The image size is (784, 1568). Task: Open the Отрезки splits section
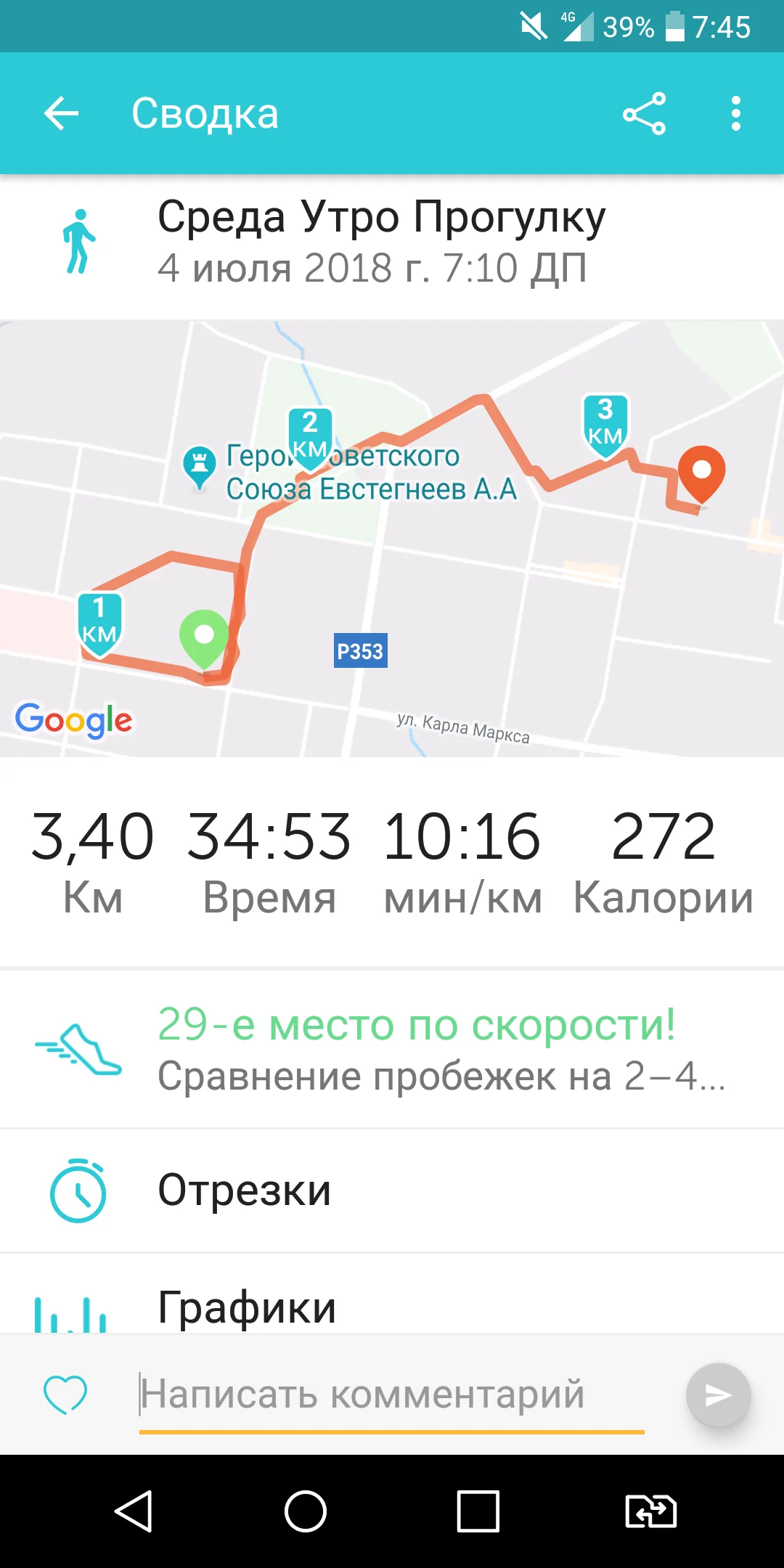[392, 1191]
